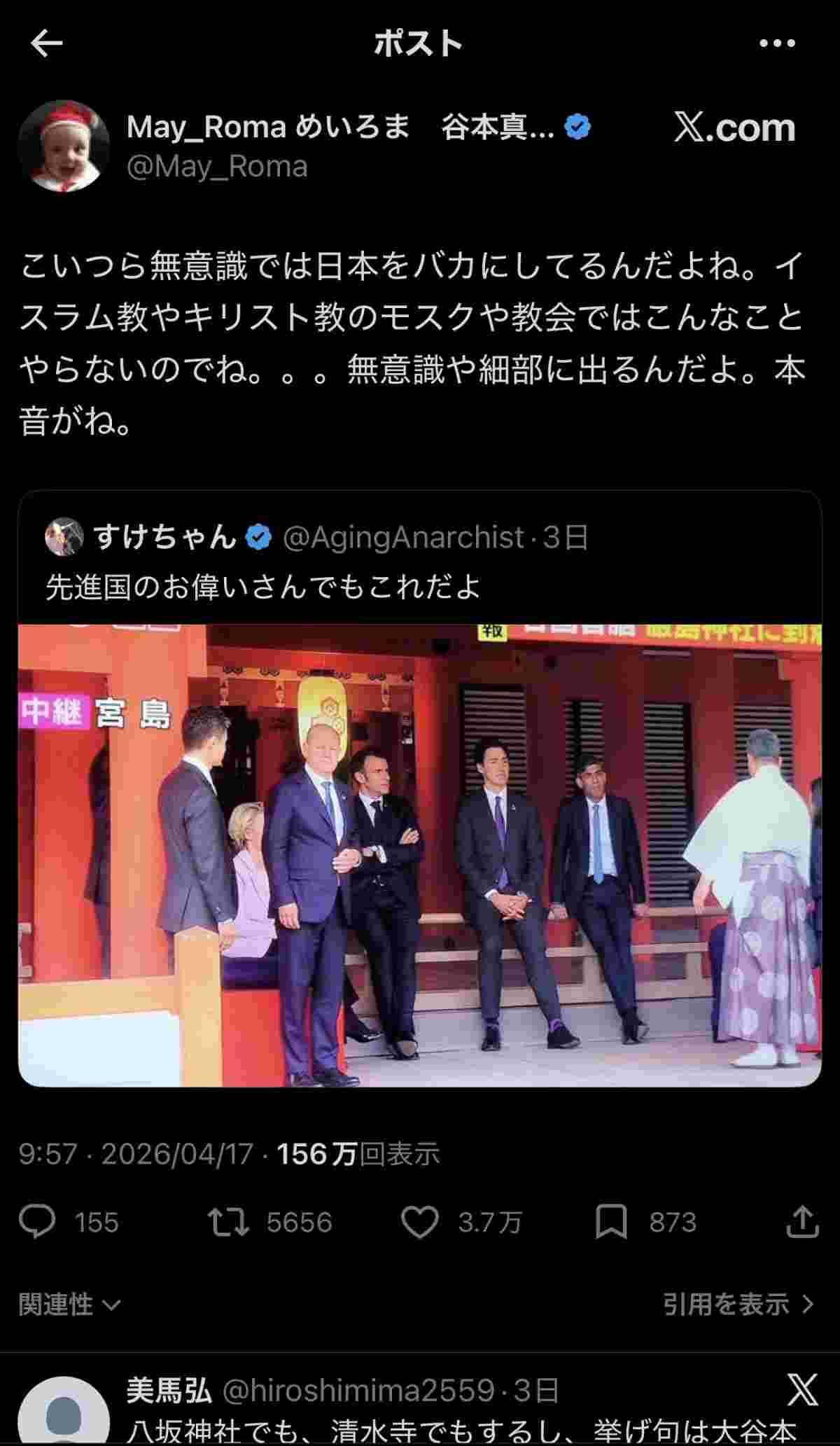Repost May_Roma's post
This screenshot has height=1446, width=840.
tap(229, 1222)
